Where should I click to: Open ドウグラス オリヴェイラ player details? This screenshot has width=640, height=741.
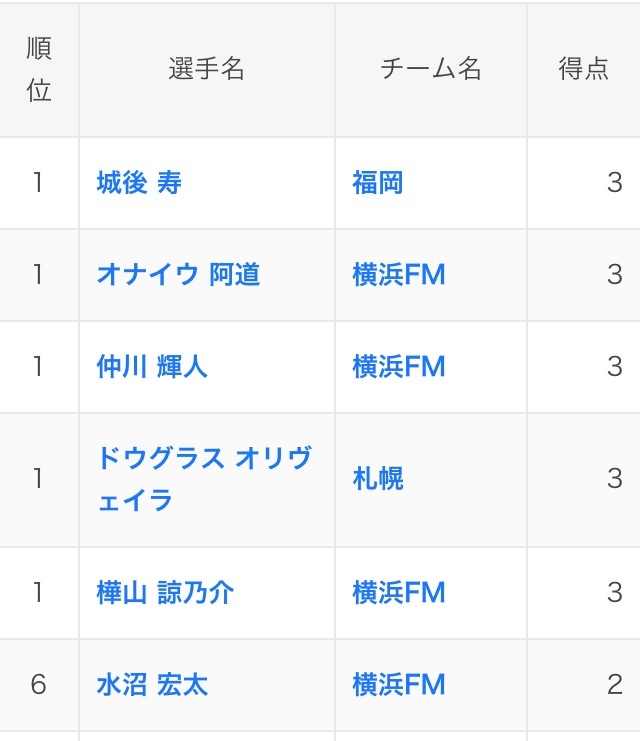coord(204,479)
